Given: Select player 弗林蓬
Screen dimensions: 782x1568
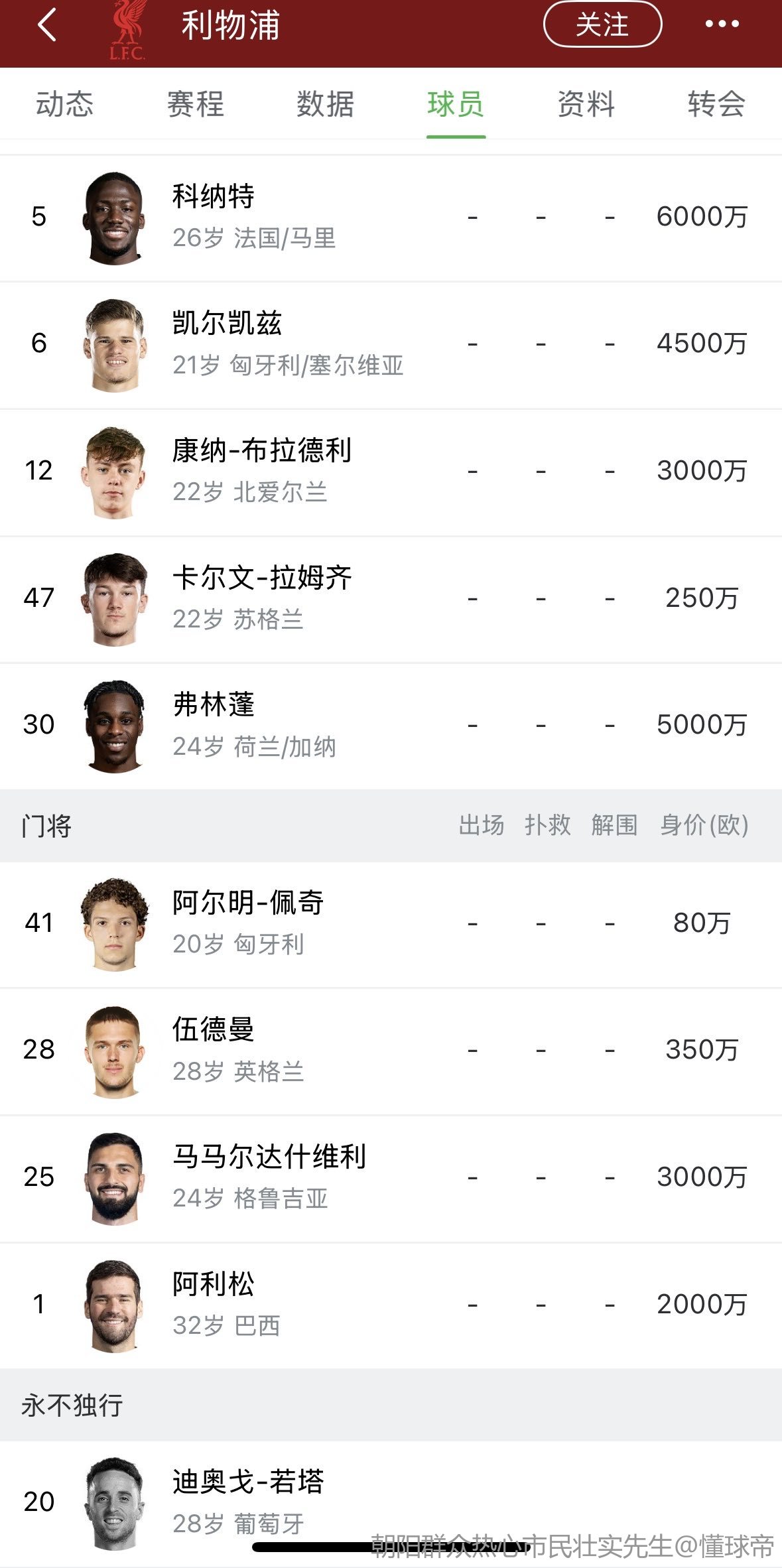Looking at the screenshot, I should [x=391, y=726].
